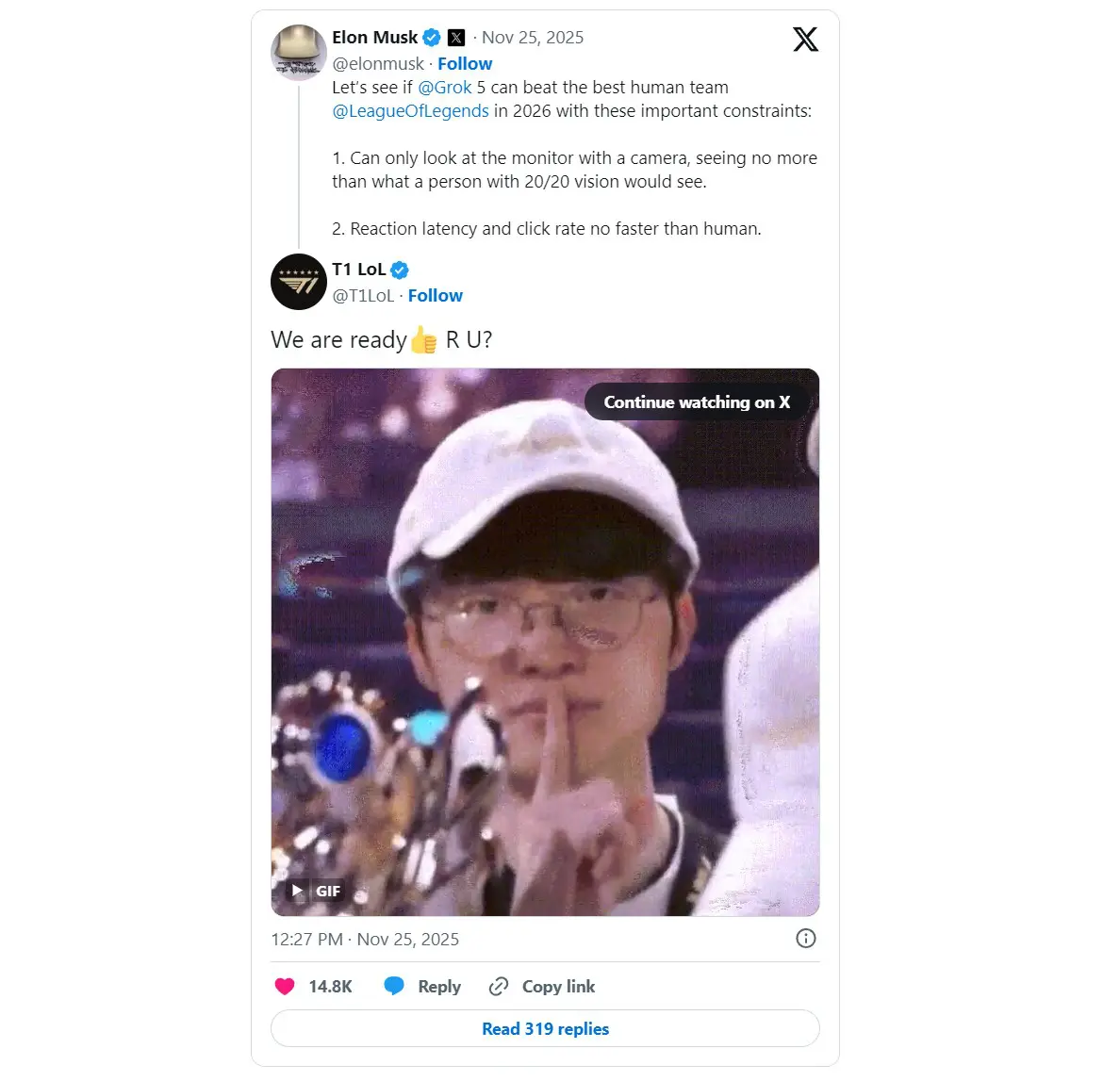The height and width of the screenshot is (1081, 1120).
Task: Follow Elon Musk's account
Action: [465, 63]
